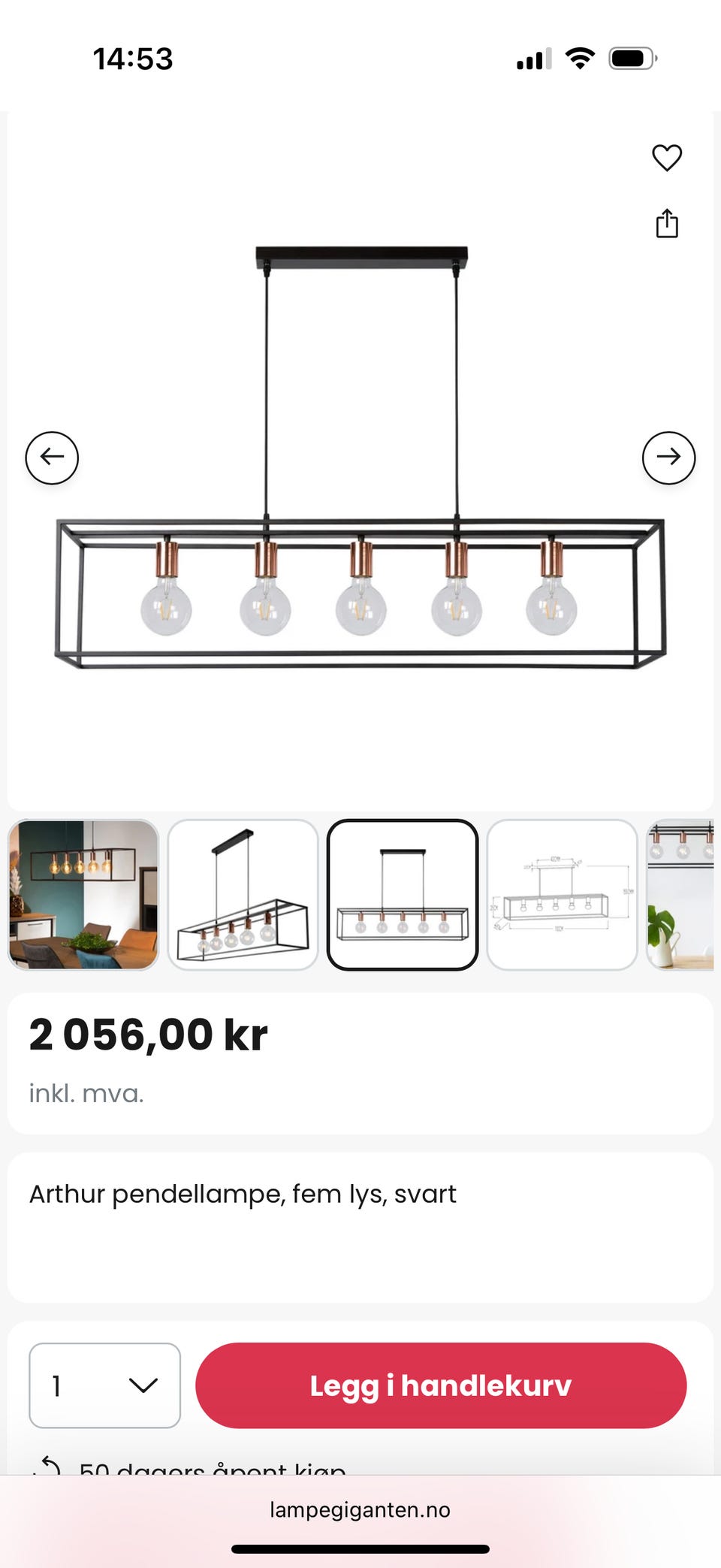Select the angled lamp view thumbnail

(243, 893)
